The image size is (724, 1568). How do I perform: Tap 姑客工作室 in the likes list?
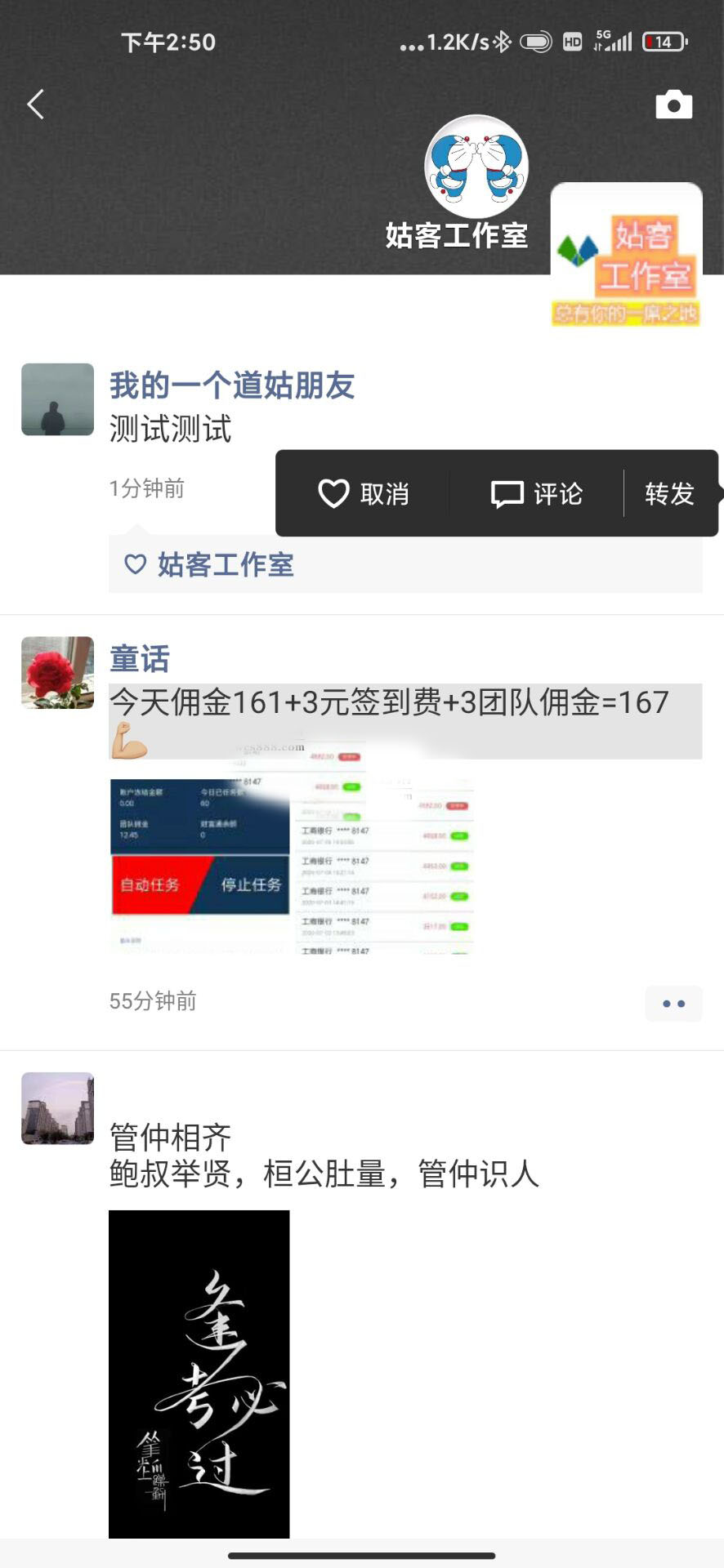[x=226, y=564]
